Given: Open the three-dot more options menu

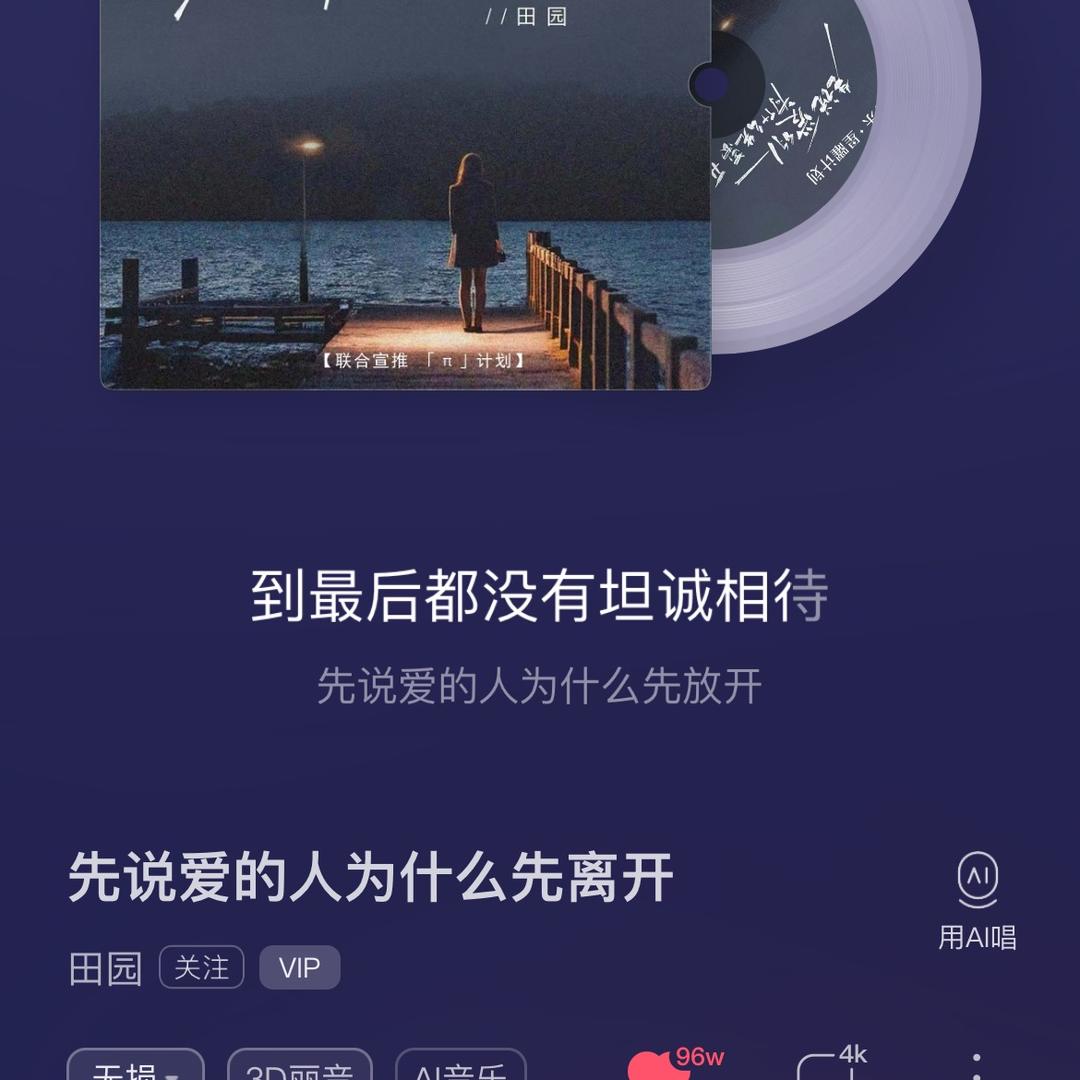Looking at the screenshot, I should tap(976, 1068).
